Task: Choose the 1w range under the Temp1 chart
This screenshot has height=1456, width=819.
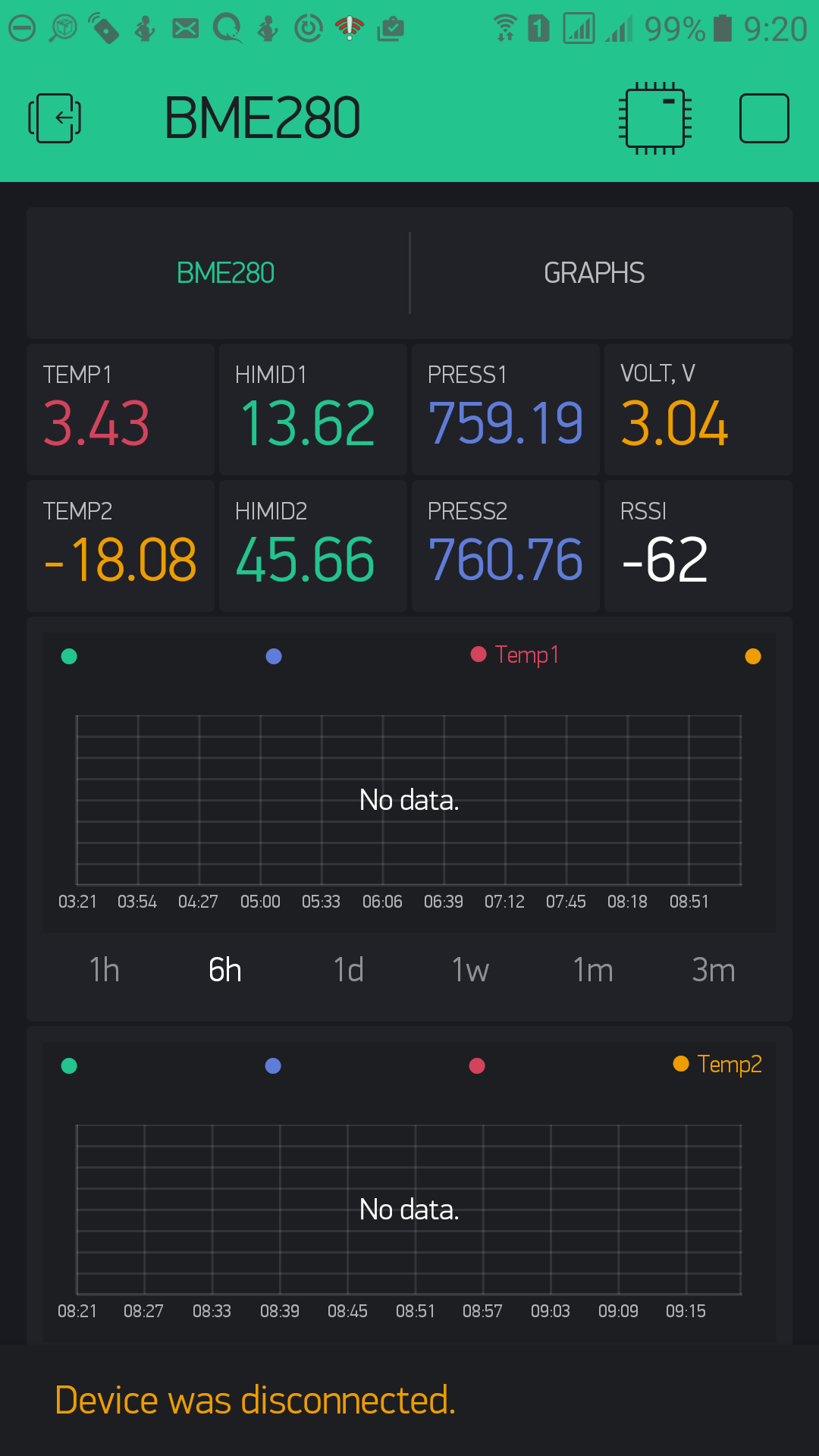Action: pyautogui.click(x=470, y=969)
